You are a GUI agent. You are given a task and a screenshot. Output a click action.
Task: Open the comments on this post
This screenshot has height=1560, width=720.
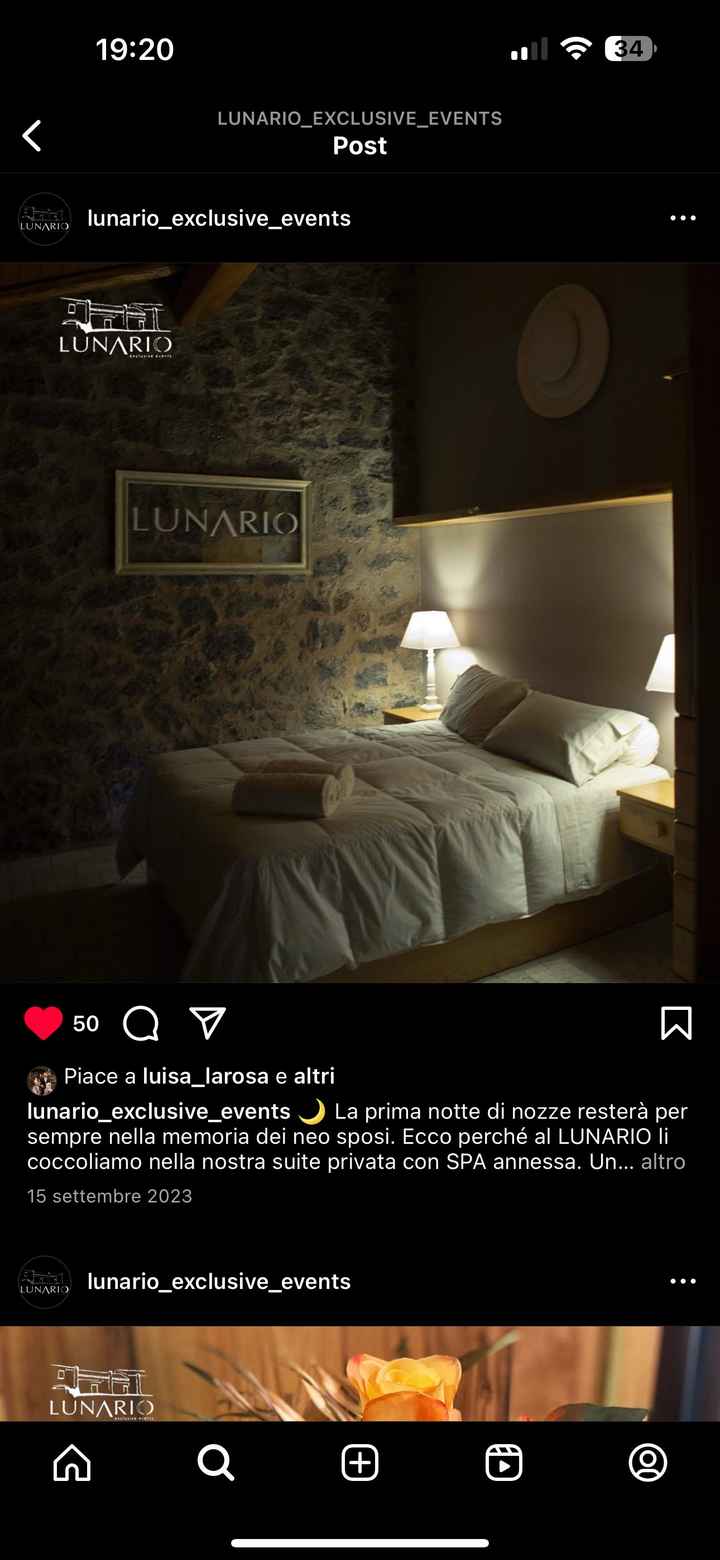coord(139,1023)
